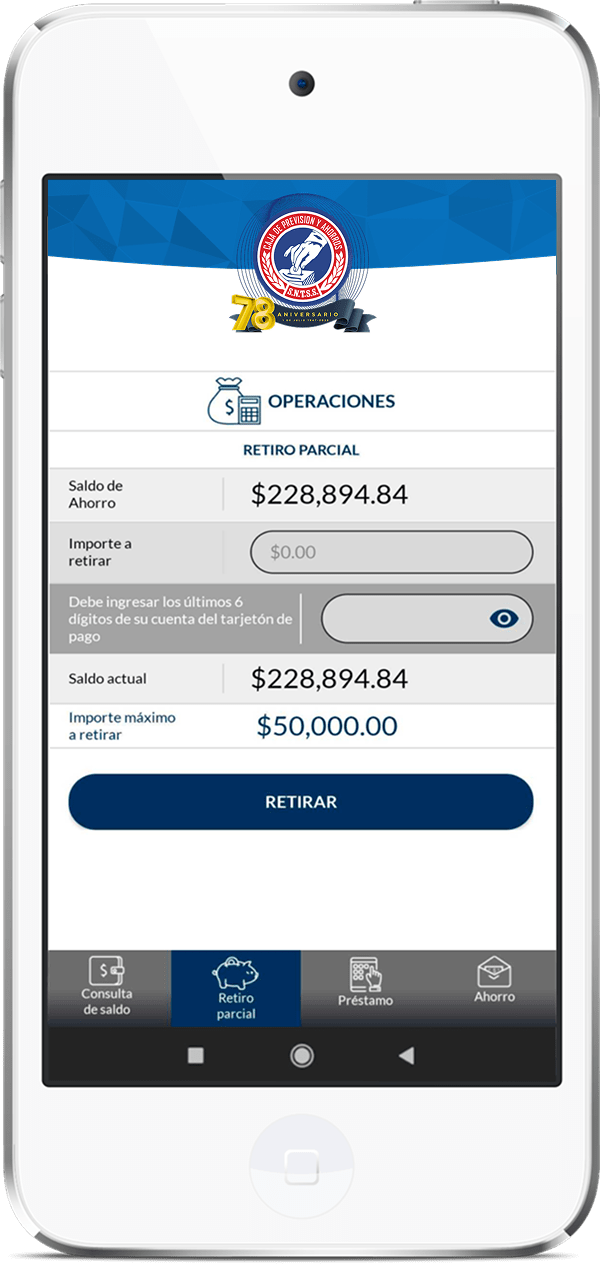This screenshot has height=1264, width=600.
Task: Switch to the Retiro parcial tab
Action: pyautogui.click(x=236, y=988)
